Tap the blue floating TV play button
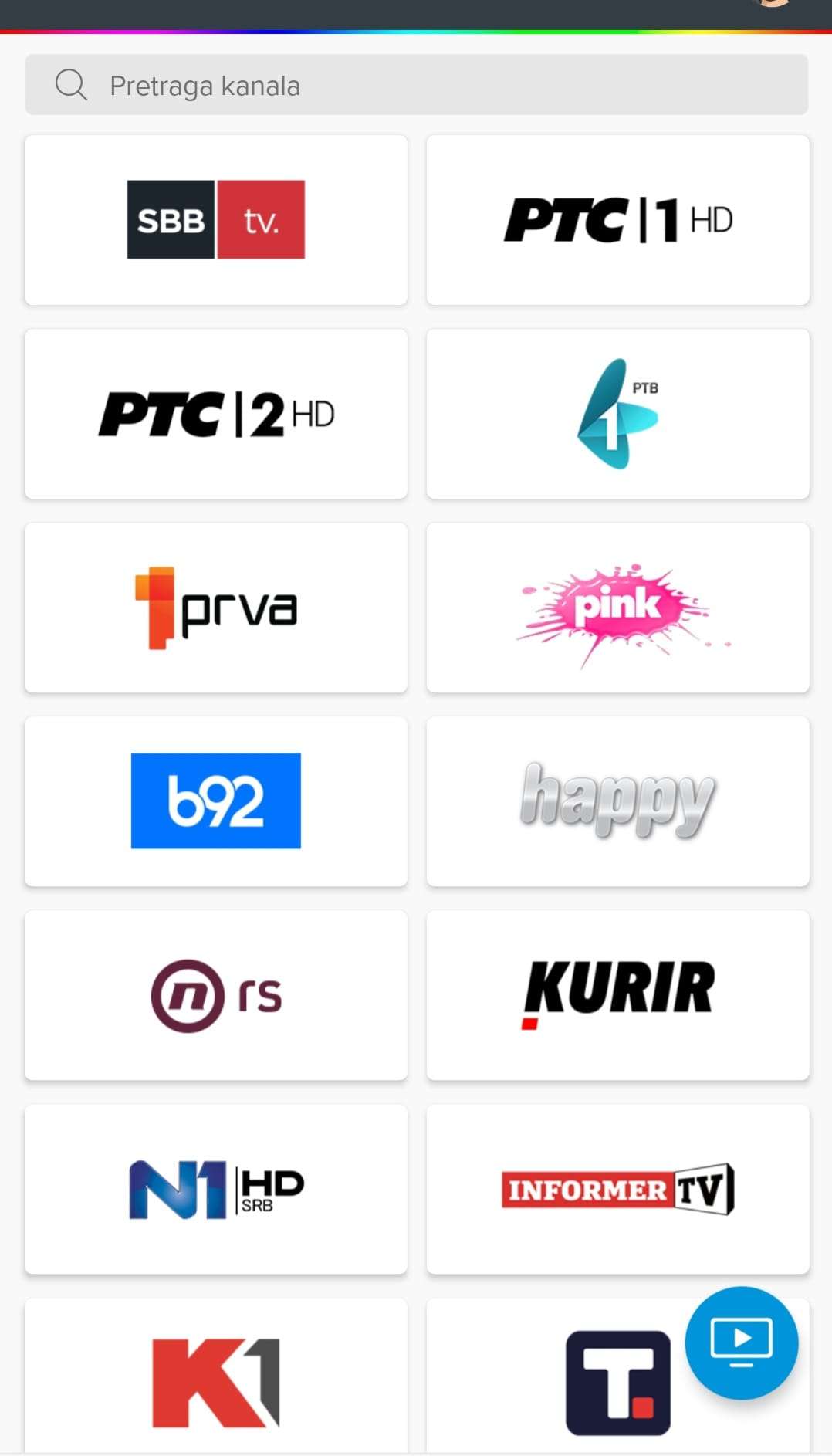This screenshot has height=1456, width=832. [x=741, y=1343]
